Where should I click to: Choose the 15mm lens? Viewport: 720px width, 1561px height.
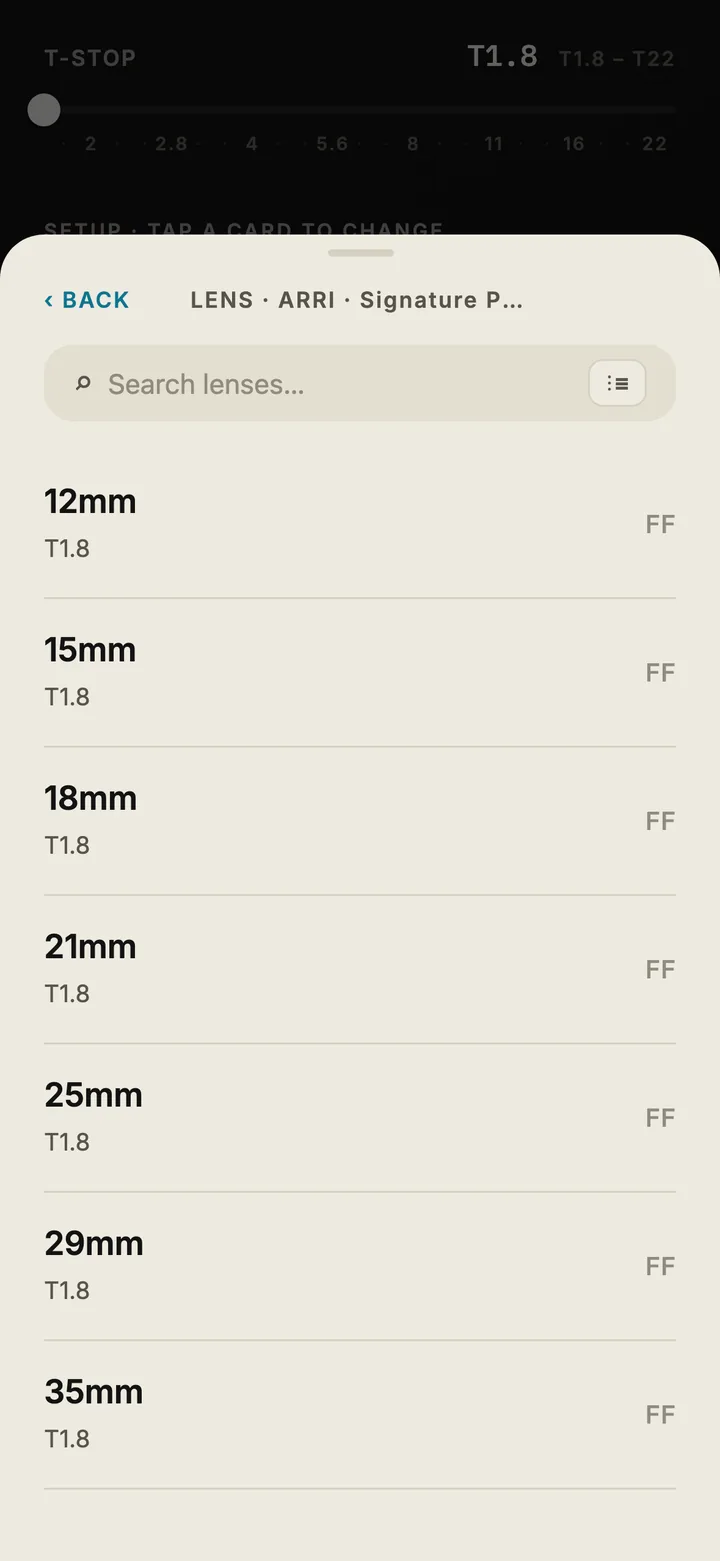(x=360, y=672)
